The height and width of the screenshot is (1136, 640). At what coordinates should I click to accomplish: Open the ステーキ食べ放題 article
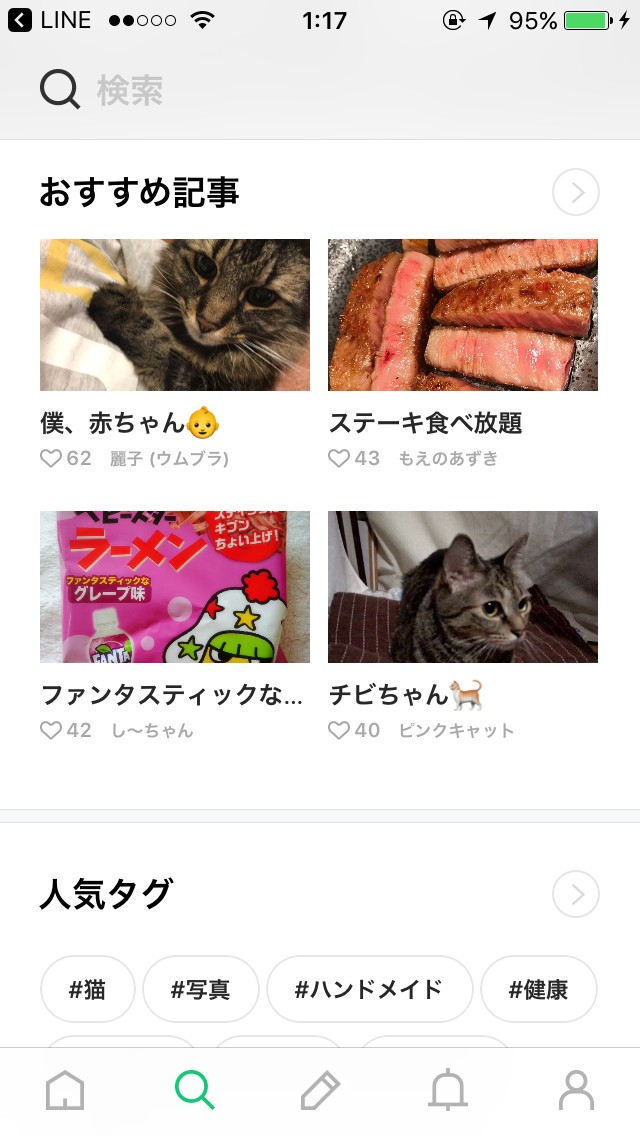pyautogui.click(x=463, y=315)
